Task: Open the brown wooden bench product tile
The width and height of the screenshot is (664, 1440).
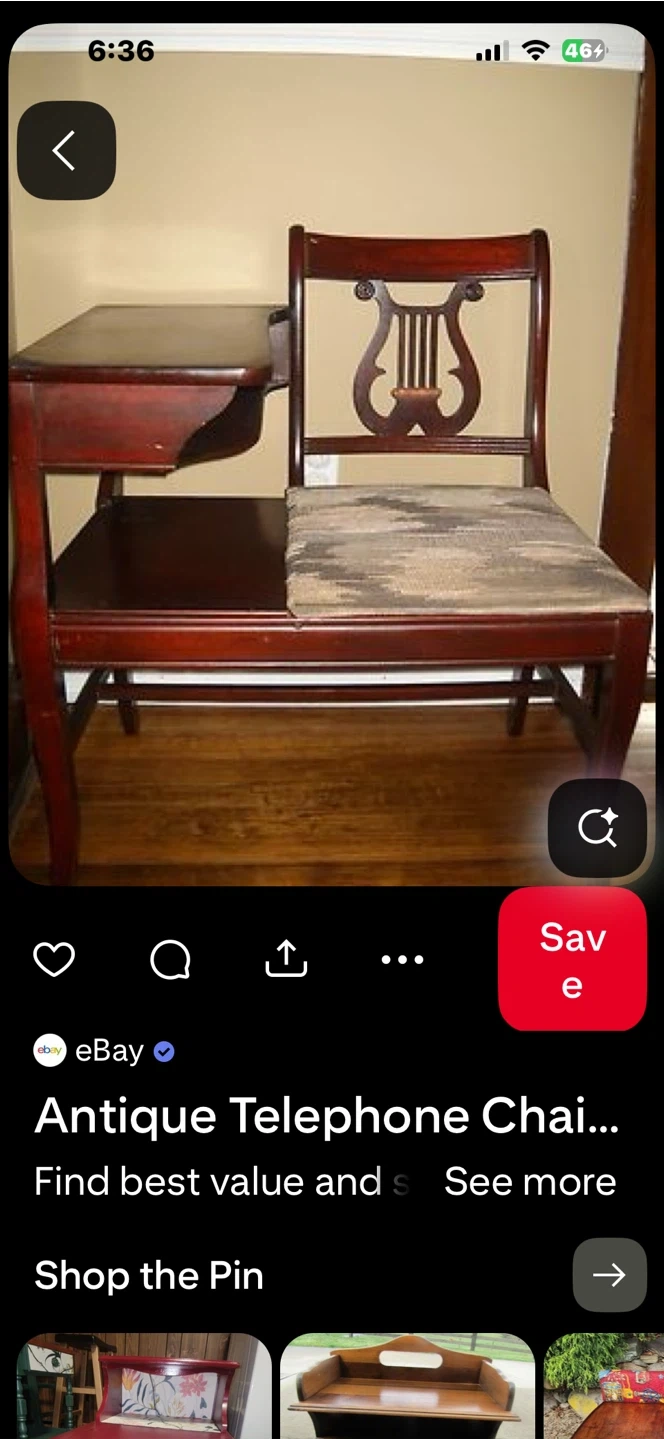Action: pos(407,1386)
